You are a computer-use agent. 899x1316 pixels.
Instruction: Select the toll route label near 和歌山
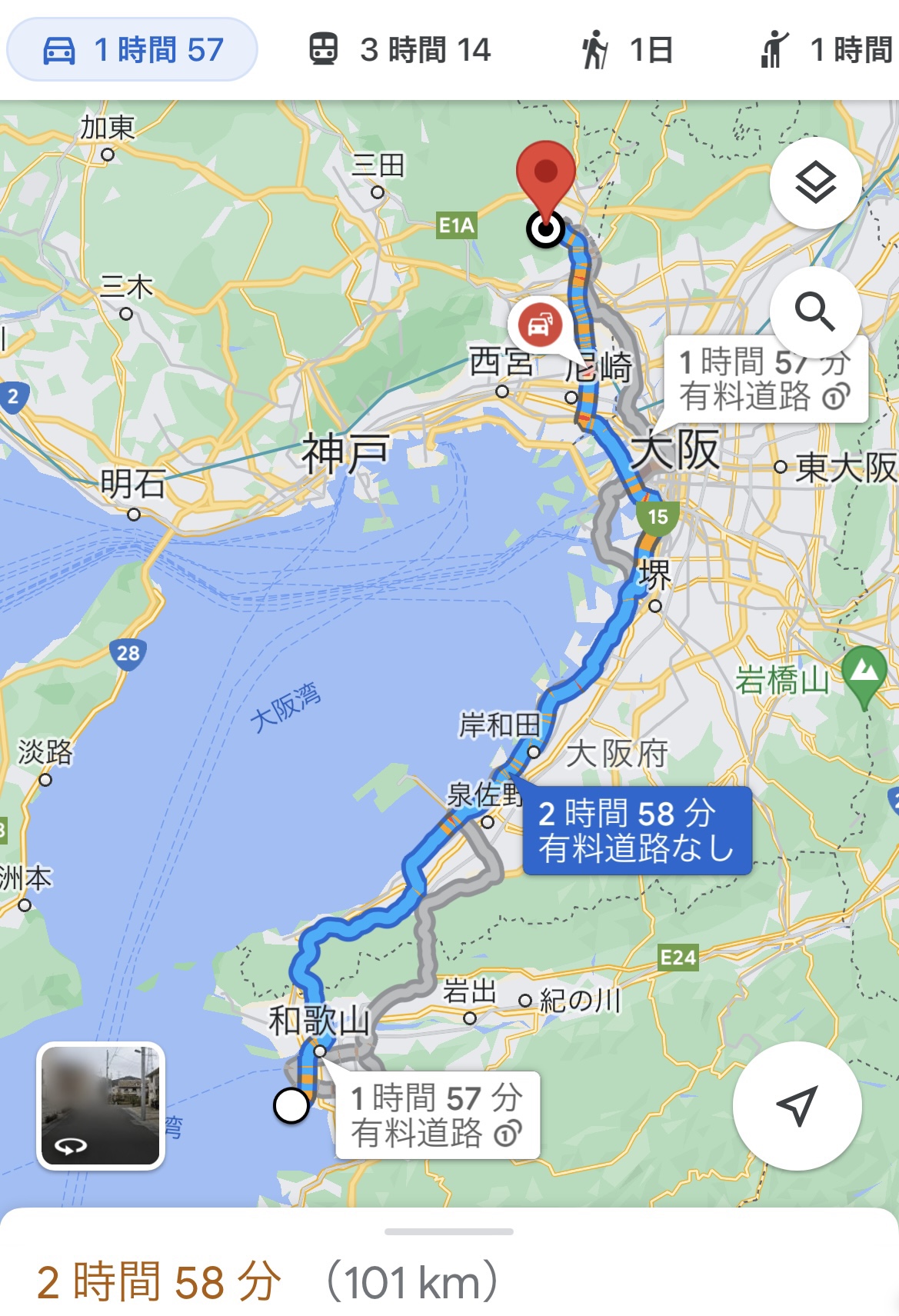coord(437,1115)
